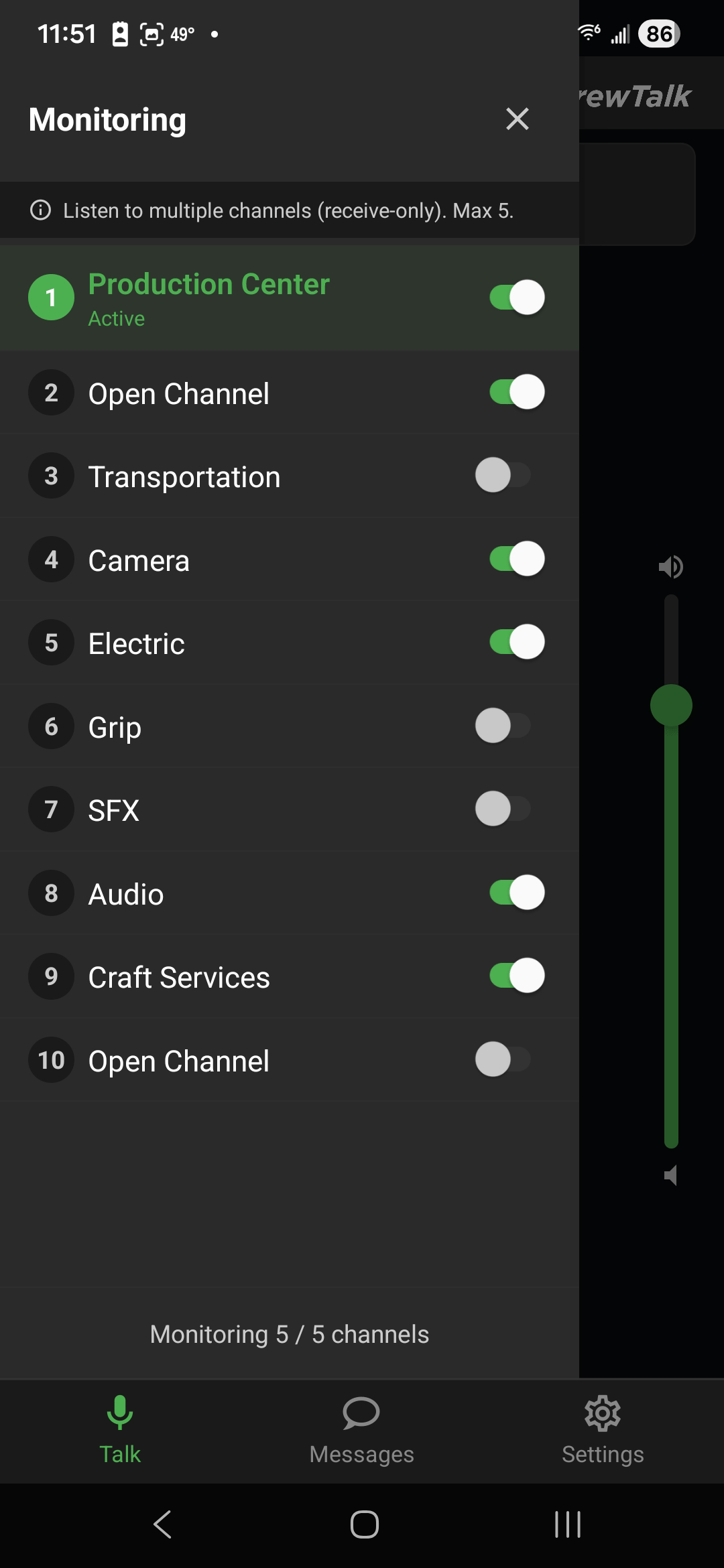Switch off Craft Services monitoring

pos(516,977)
